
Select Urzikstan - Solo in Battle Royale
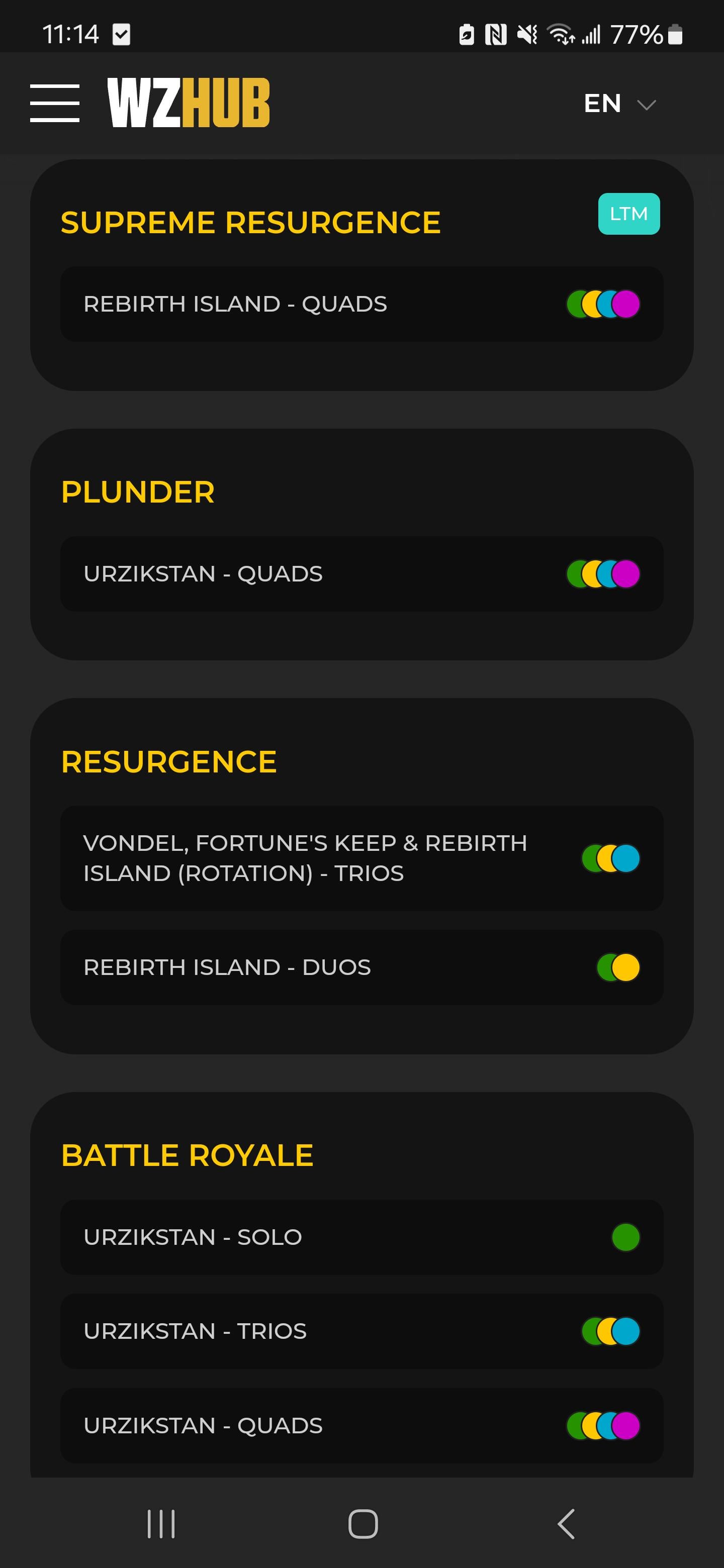(361, 1237)
